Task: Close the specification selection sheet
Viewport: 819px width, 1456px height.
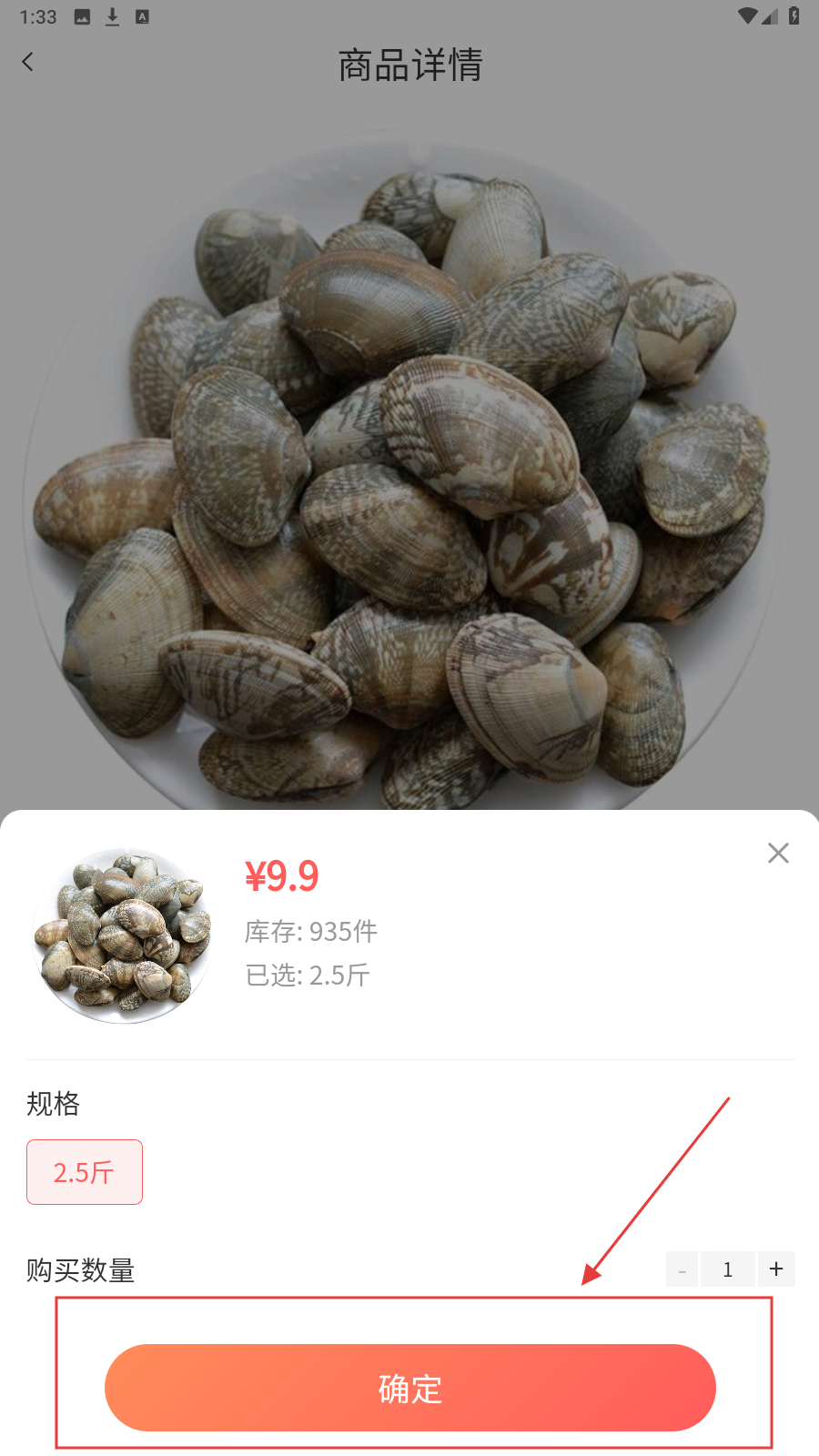Action: click(778, 853)
